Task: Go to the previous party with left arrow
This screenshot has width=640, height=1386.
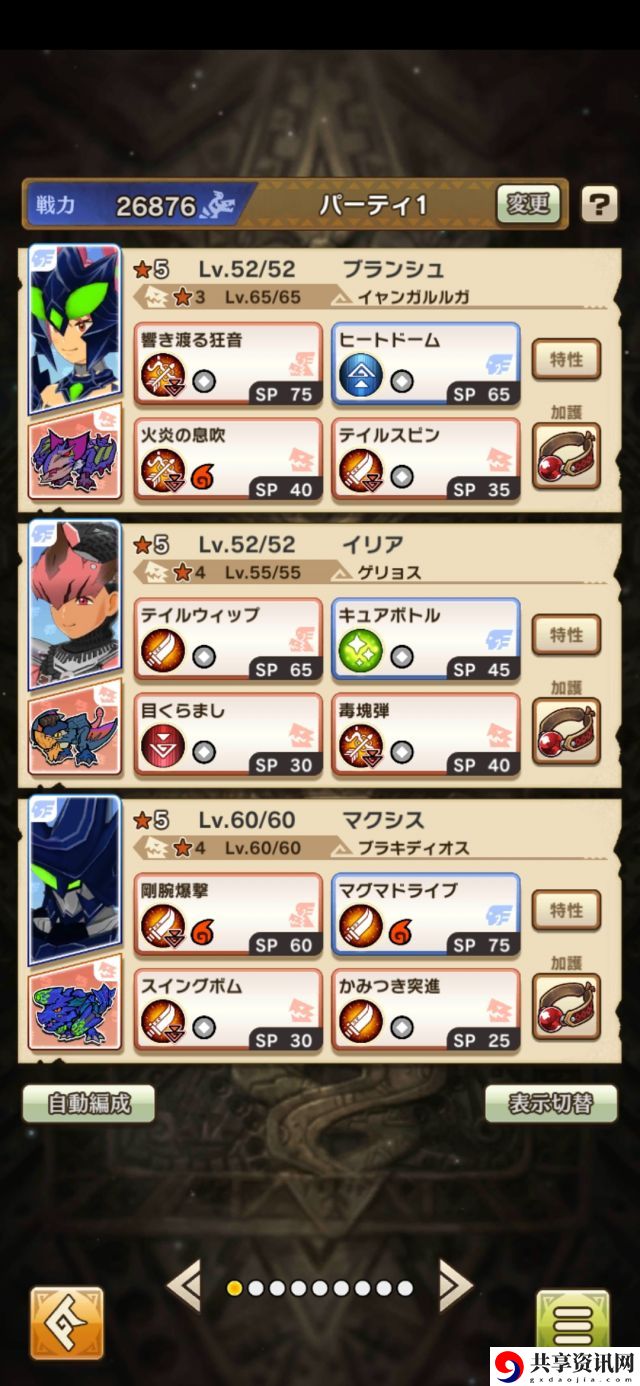Action: click(x=184, y=1285)
